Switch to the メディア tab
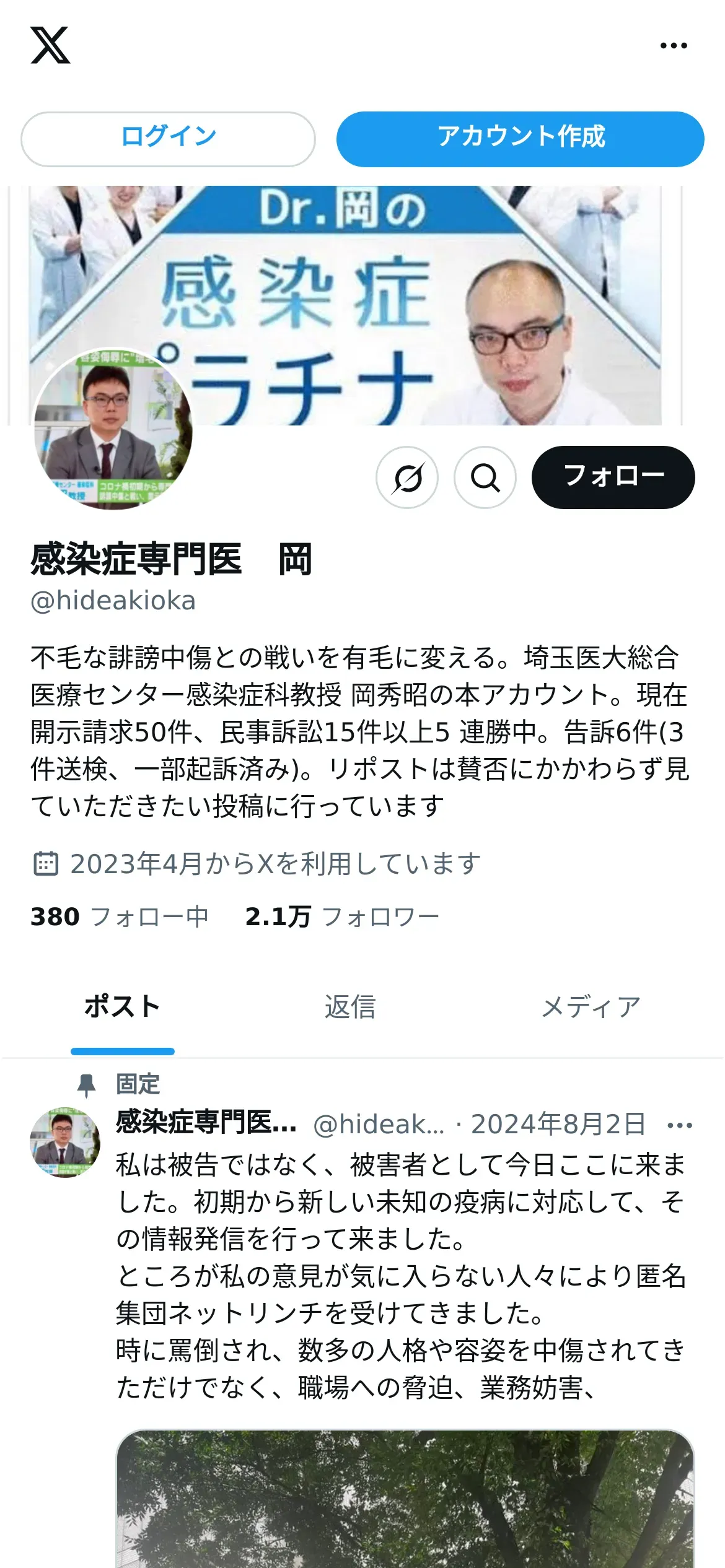 tap(591, 1007)
